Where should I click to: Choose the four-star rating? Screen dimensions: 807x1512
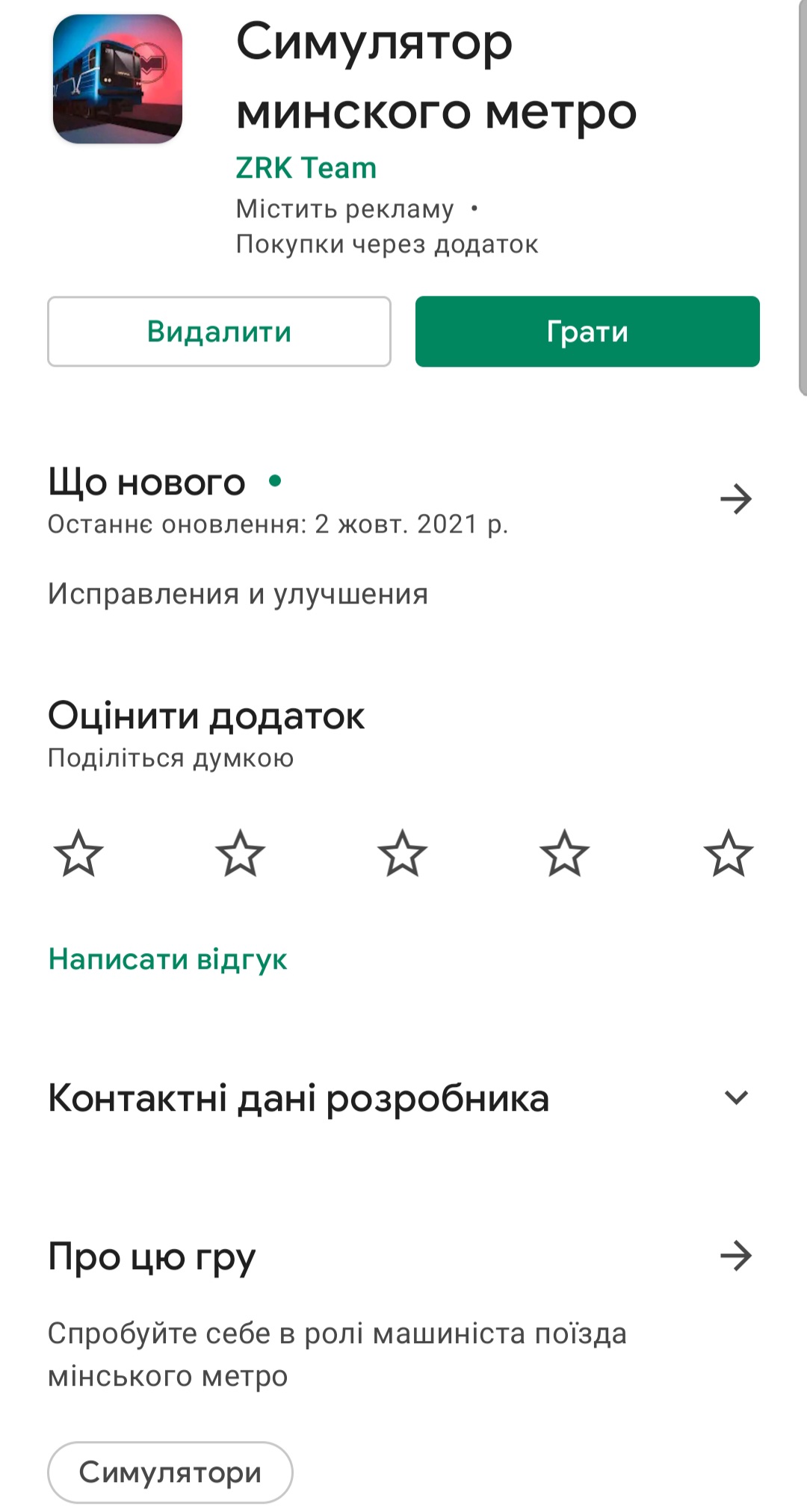(564, 853)
